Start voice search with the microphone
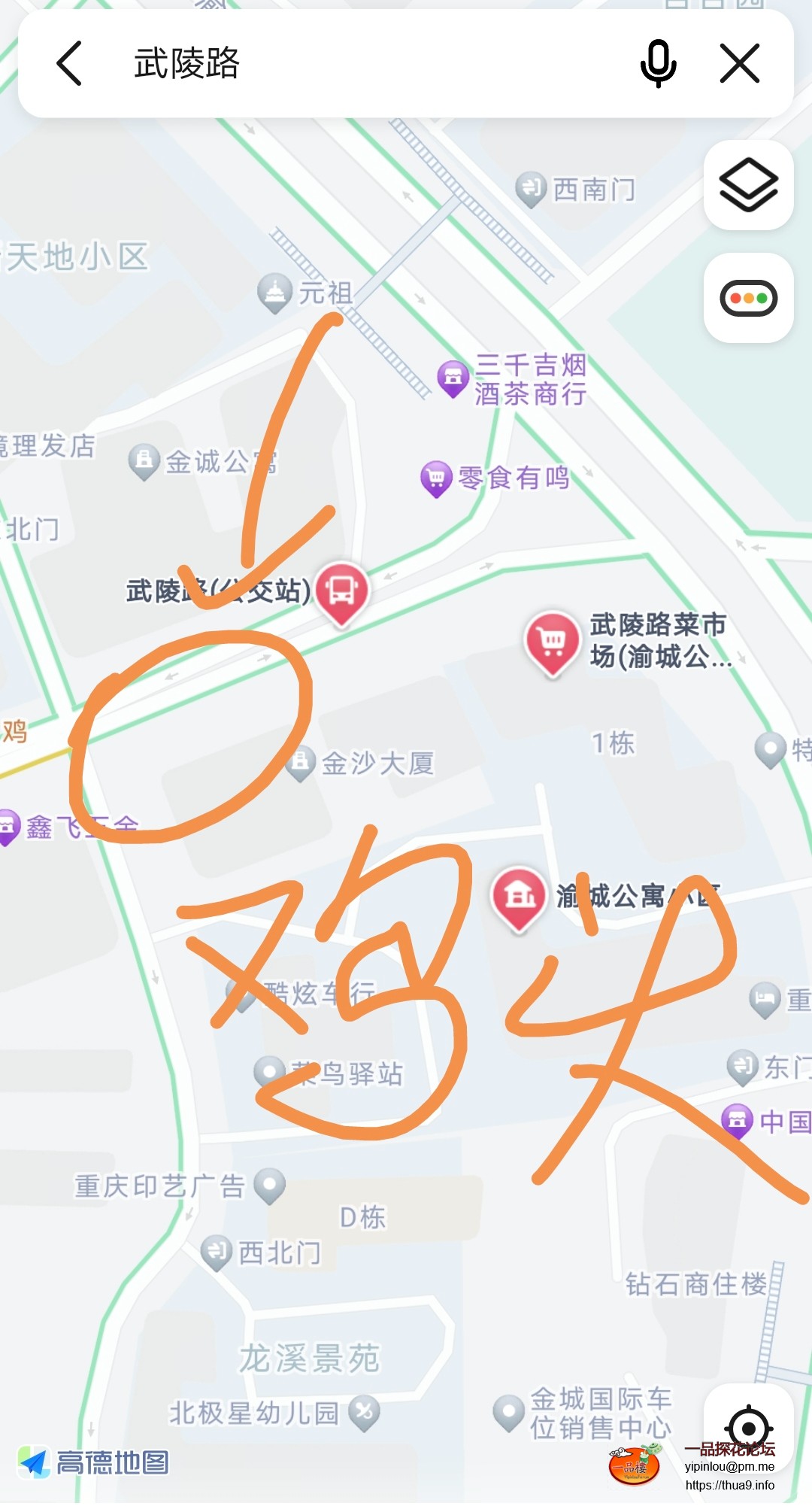The image size is (812, 1506). (658, 63)
